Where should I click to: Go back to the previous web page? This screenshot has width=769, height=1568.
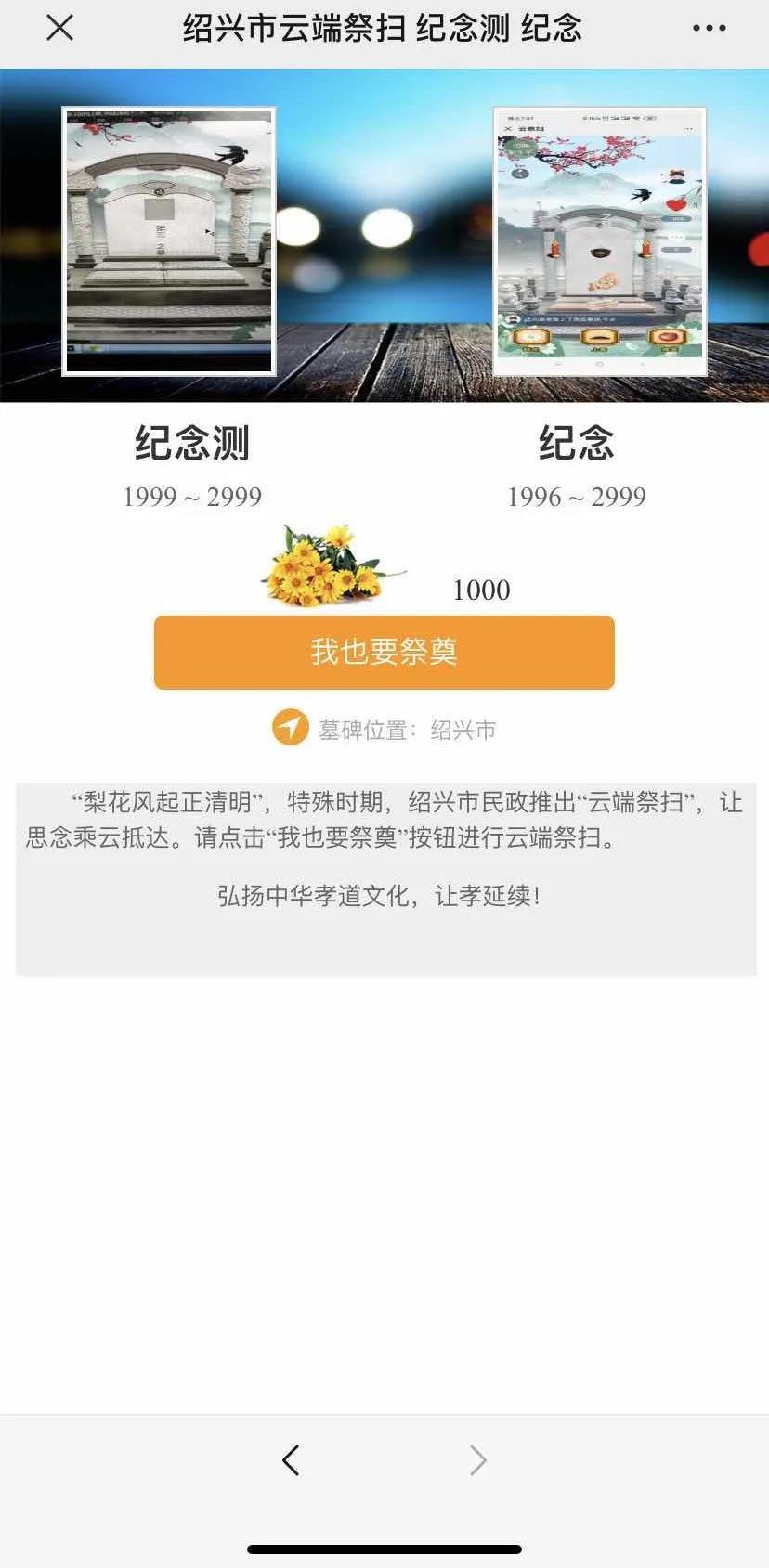(x=291, y=1460)
